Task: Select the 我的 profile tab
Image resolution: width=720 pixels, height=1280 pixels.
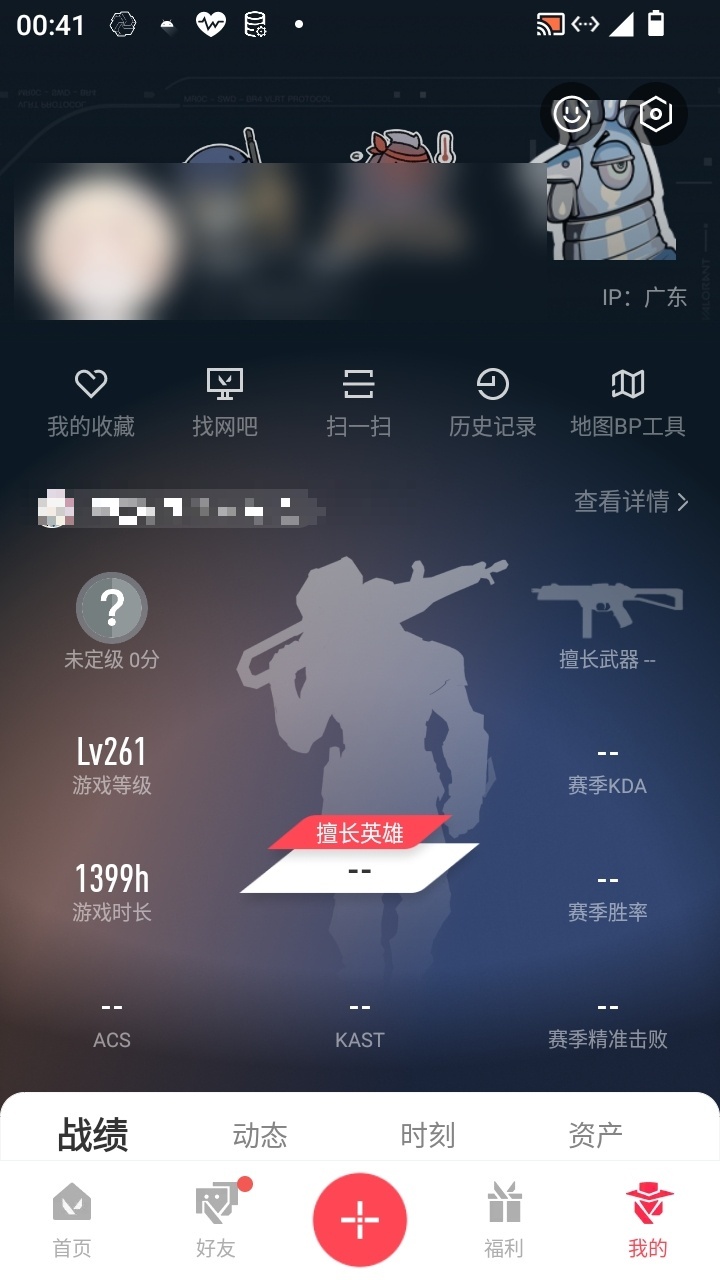Action: point(648,1220)
